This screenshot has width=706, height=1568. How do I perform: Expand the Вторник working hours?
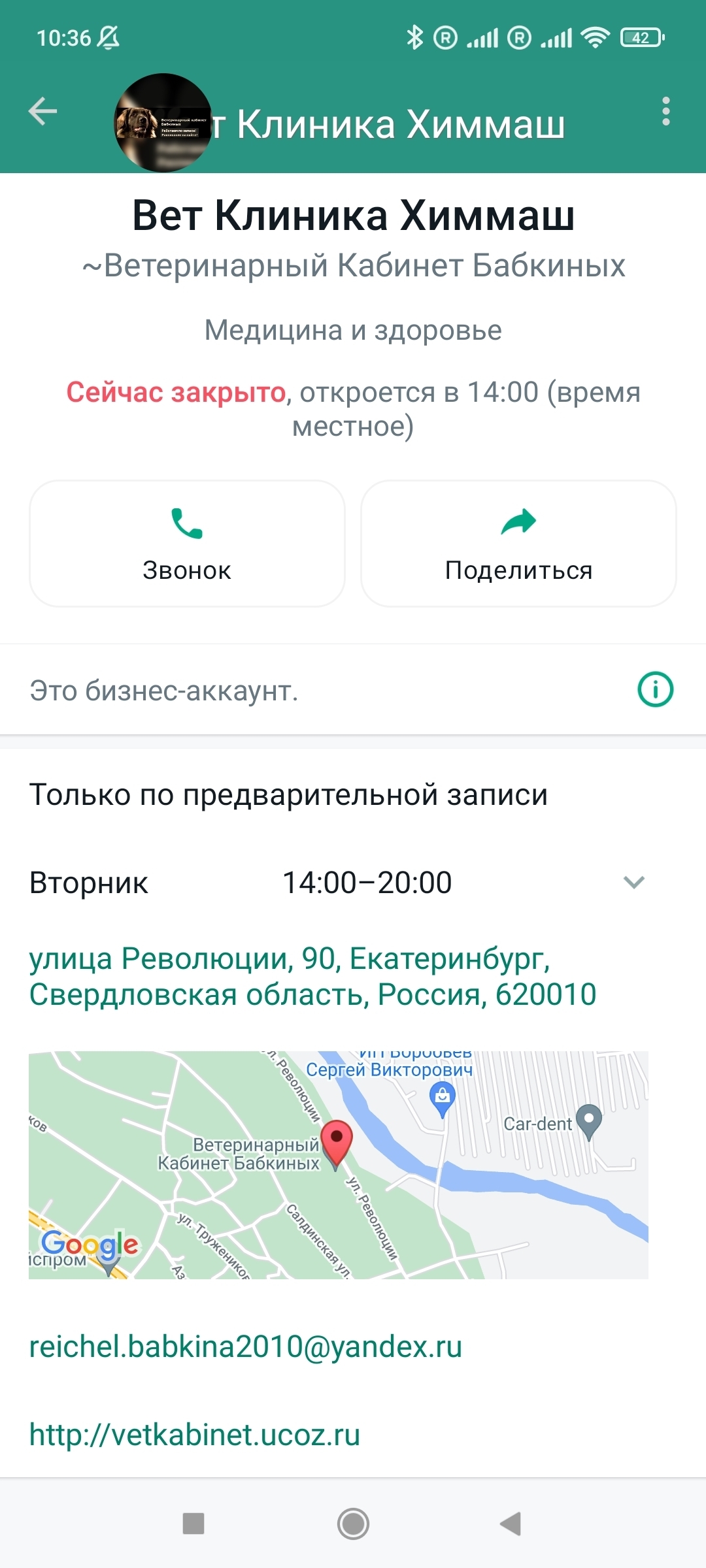633,883
